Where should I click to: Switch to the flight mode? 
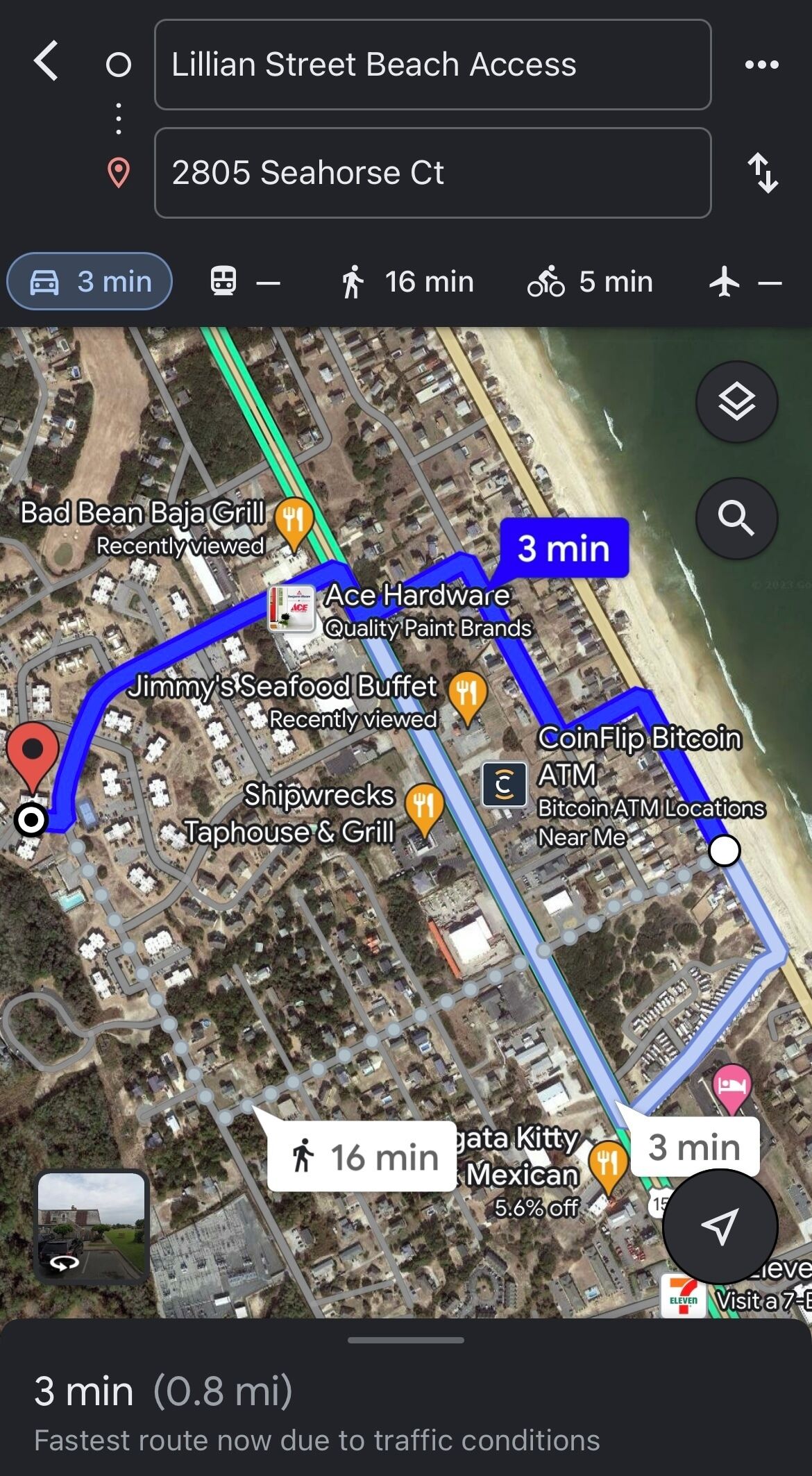[745, 282]
